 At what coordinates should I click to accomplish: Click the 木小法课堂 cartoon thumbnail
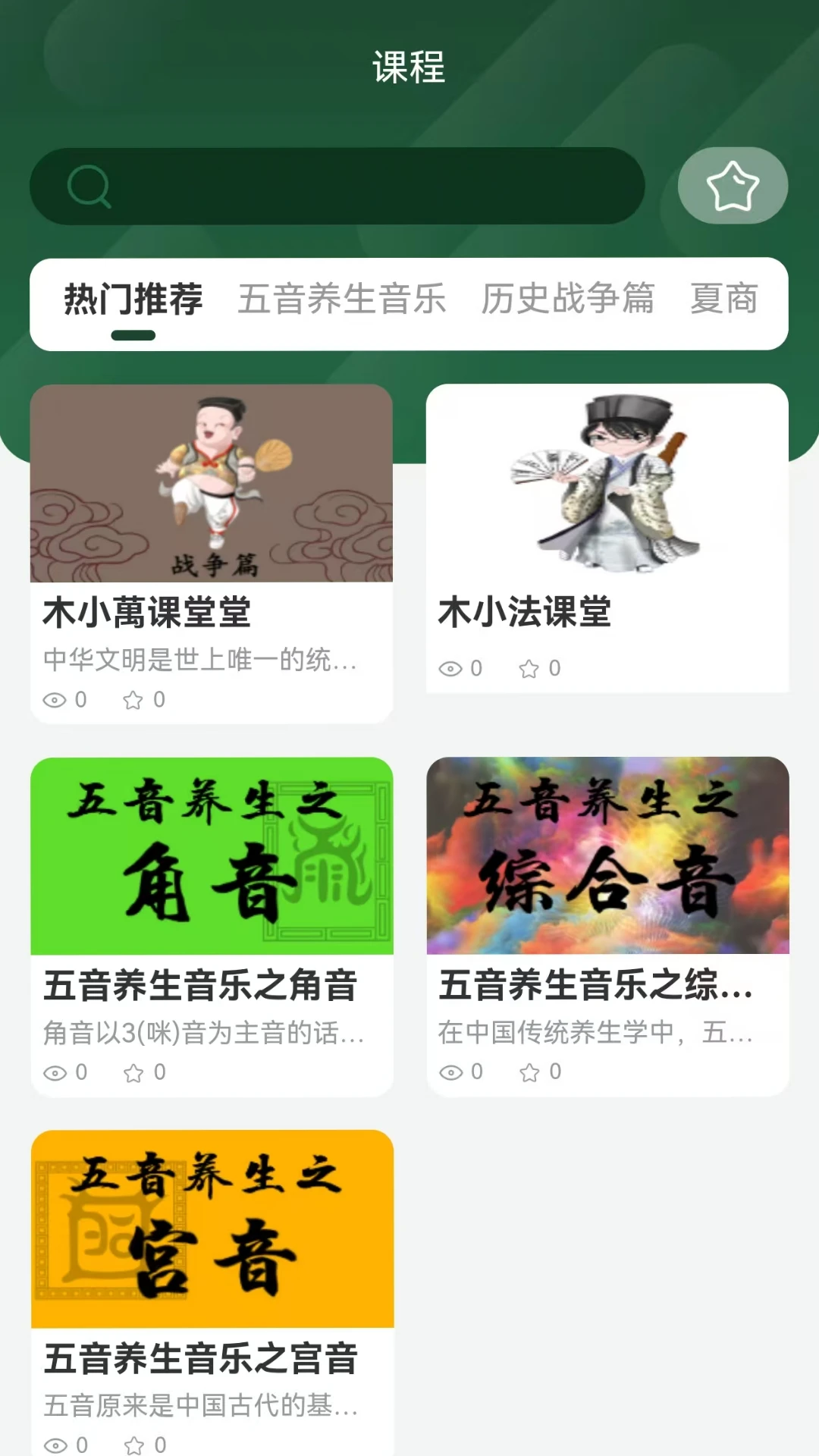(607, 485)
